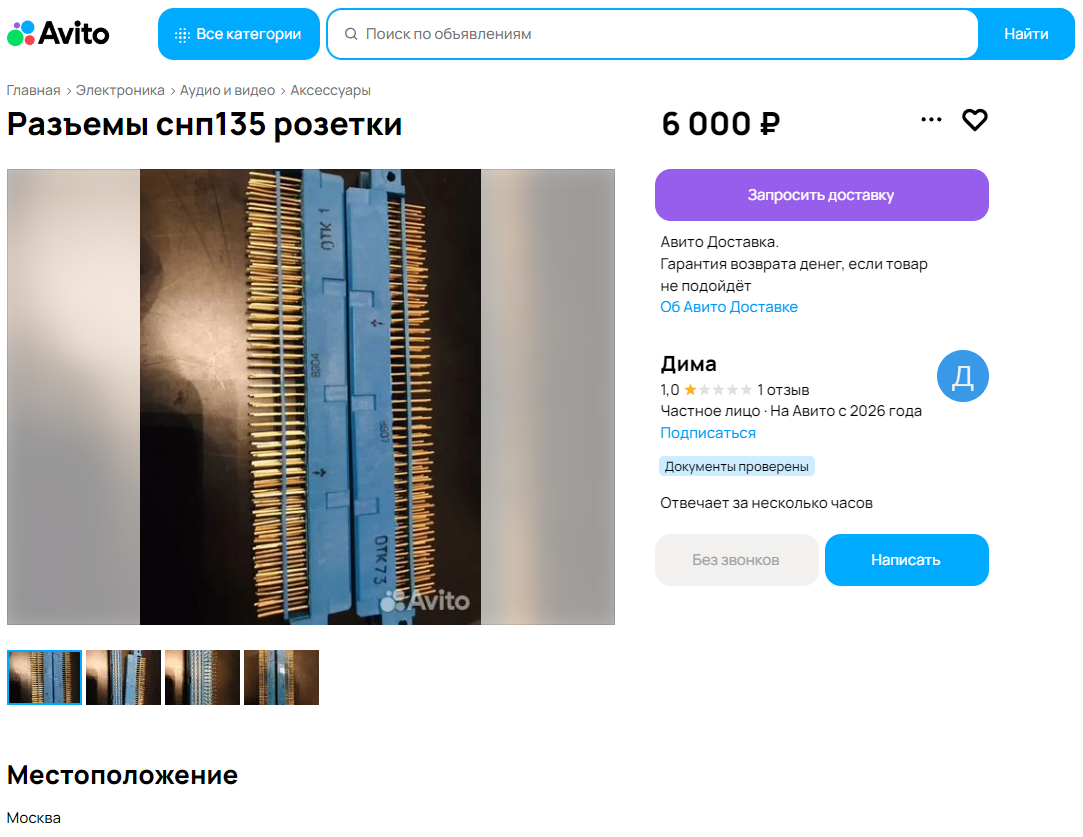Open the 'Аксессуары' breadcrumb
This screenshot has height=837, width=1083.
(x=330, y=90)
